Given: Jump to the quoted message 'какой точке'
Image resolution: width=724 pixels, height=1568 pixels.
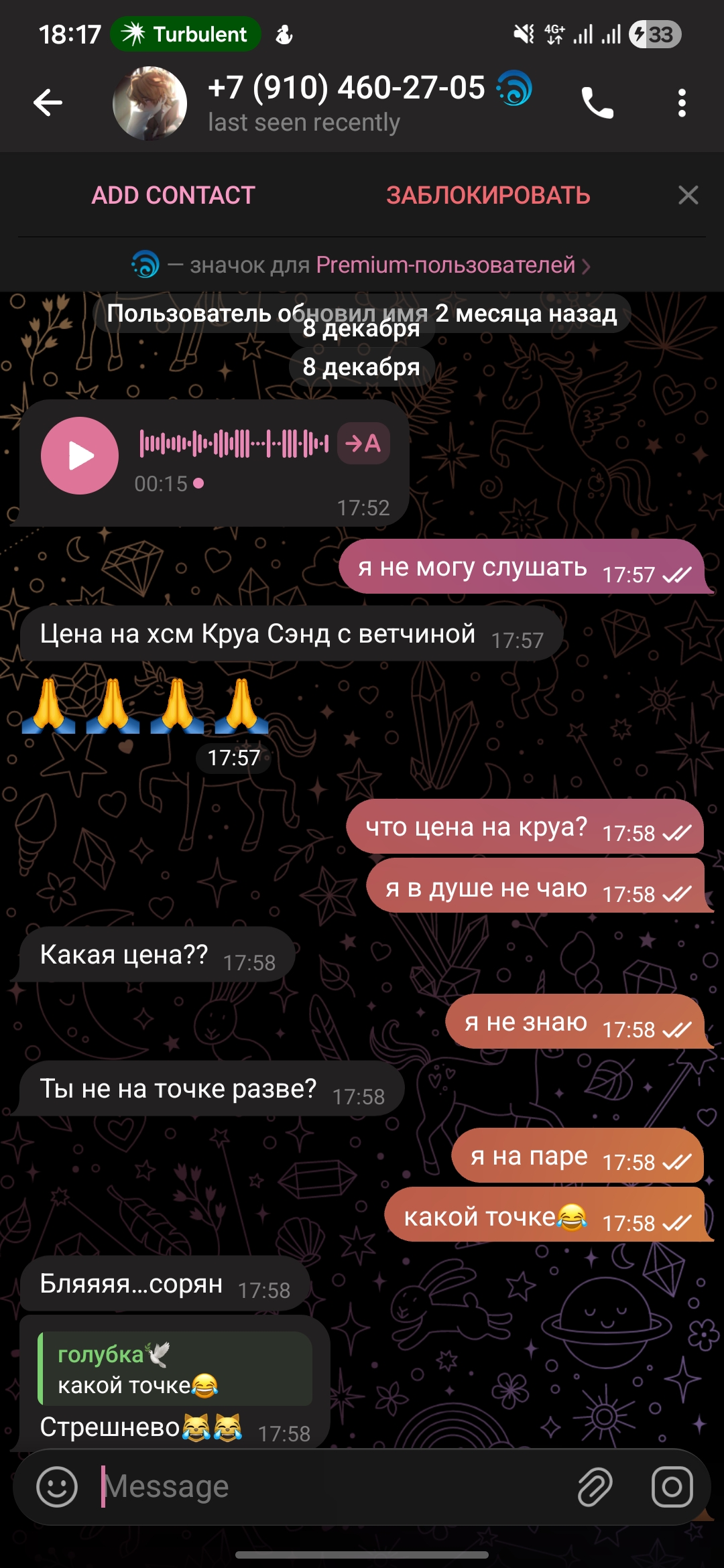Looking at the screenshot, I should click(x=176, y=1368).
